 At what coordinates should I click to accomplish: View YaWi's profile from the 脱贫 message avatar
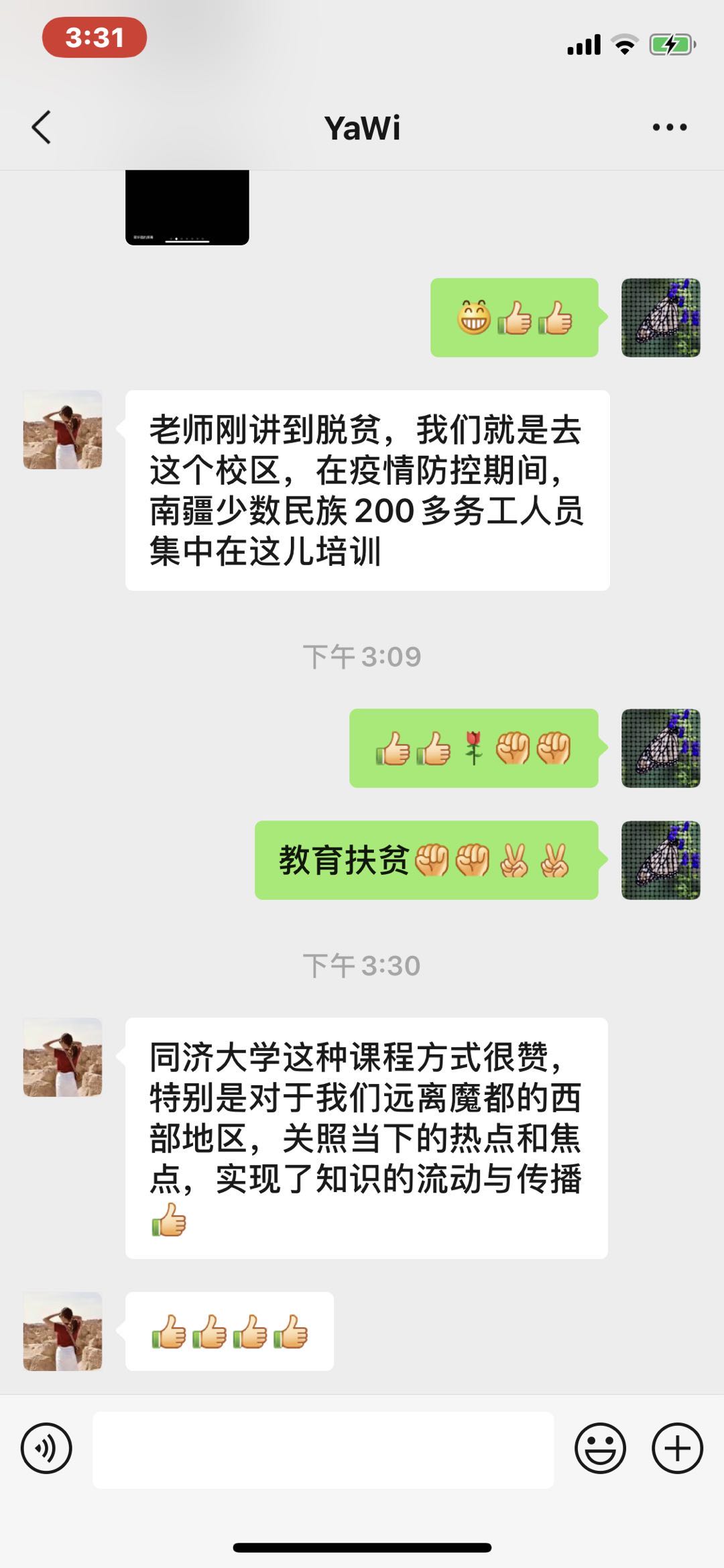click(x=63, y=430)
